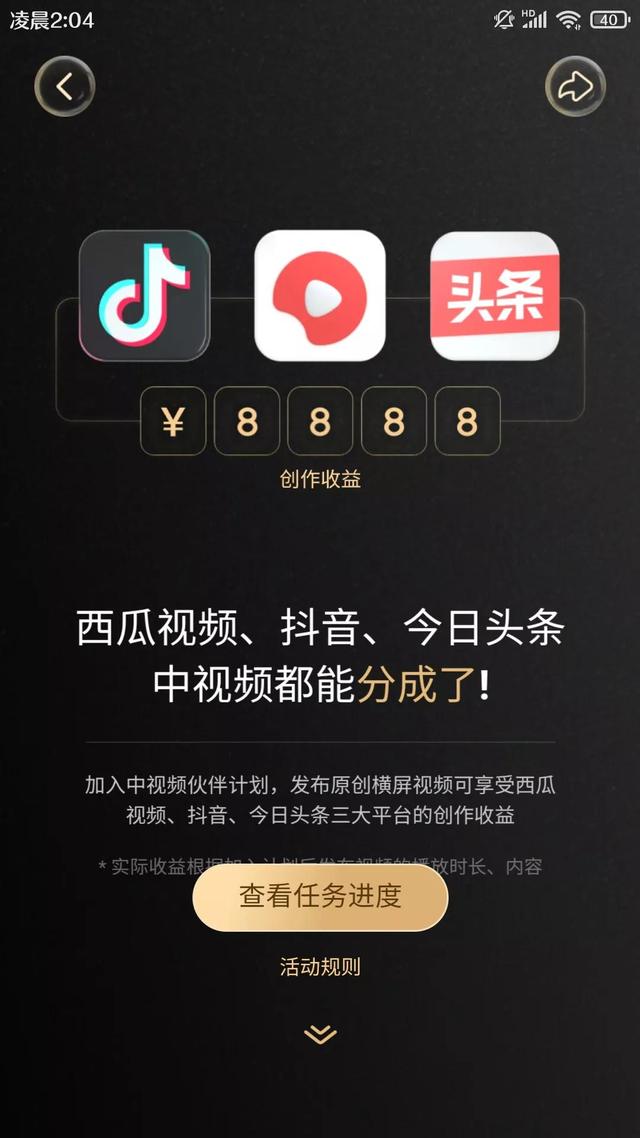Share this page via the arrow icon
The width and height of the screenshot is (640, 1138).
[x=575, y=87]
